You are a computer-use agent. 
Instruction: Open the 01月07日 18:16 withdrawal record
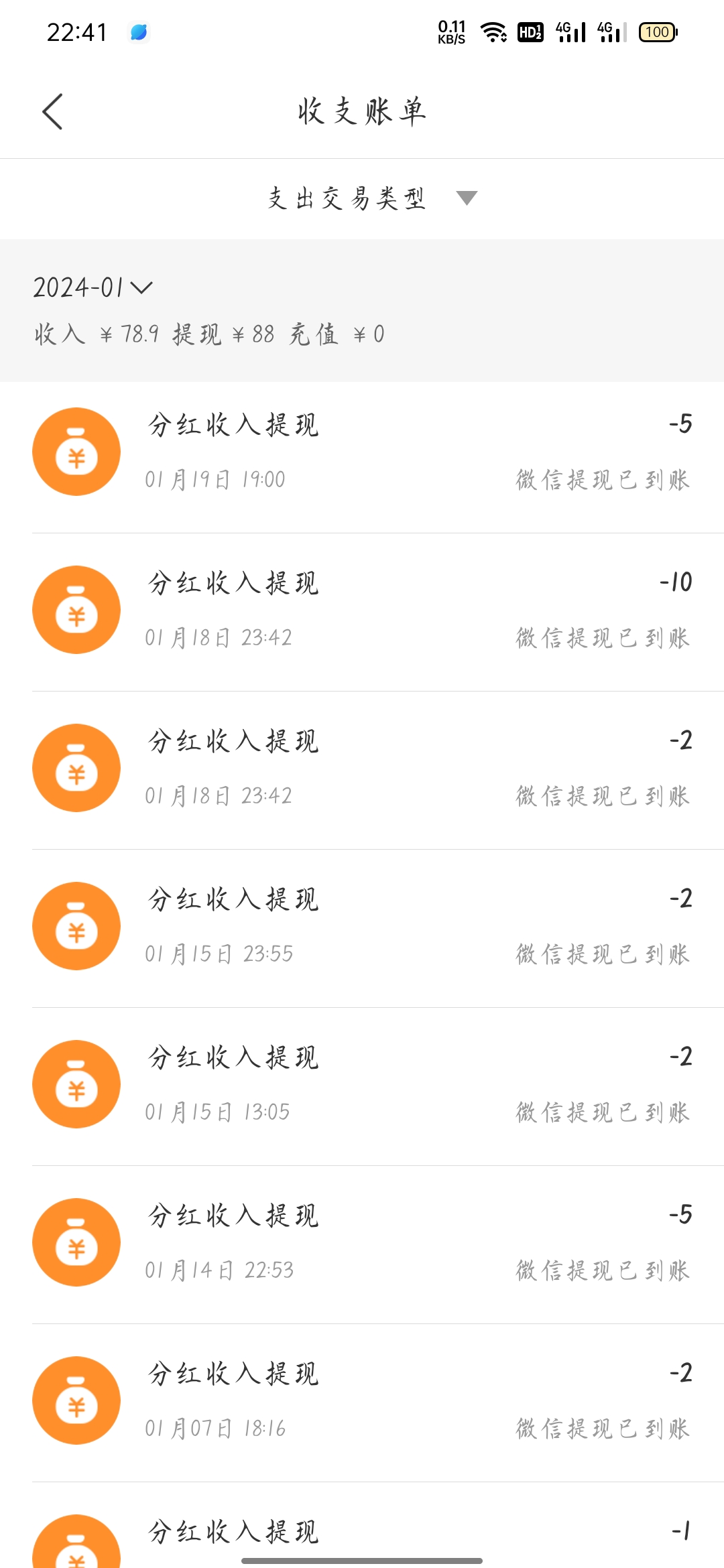pos(362,1403)
